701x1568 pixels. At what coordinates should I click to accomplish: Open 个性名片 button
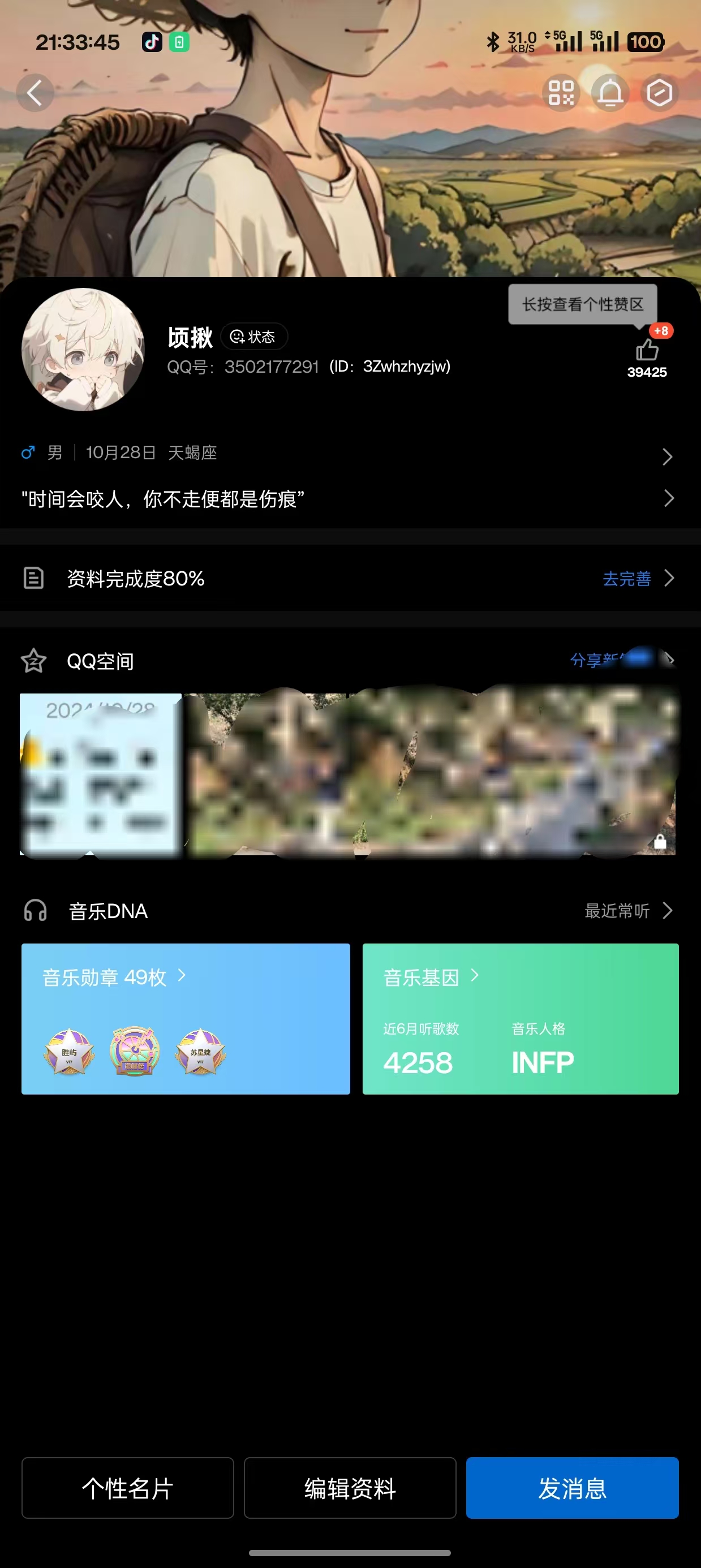(x=128, y=1488)
